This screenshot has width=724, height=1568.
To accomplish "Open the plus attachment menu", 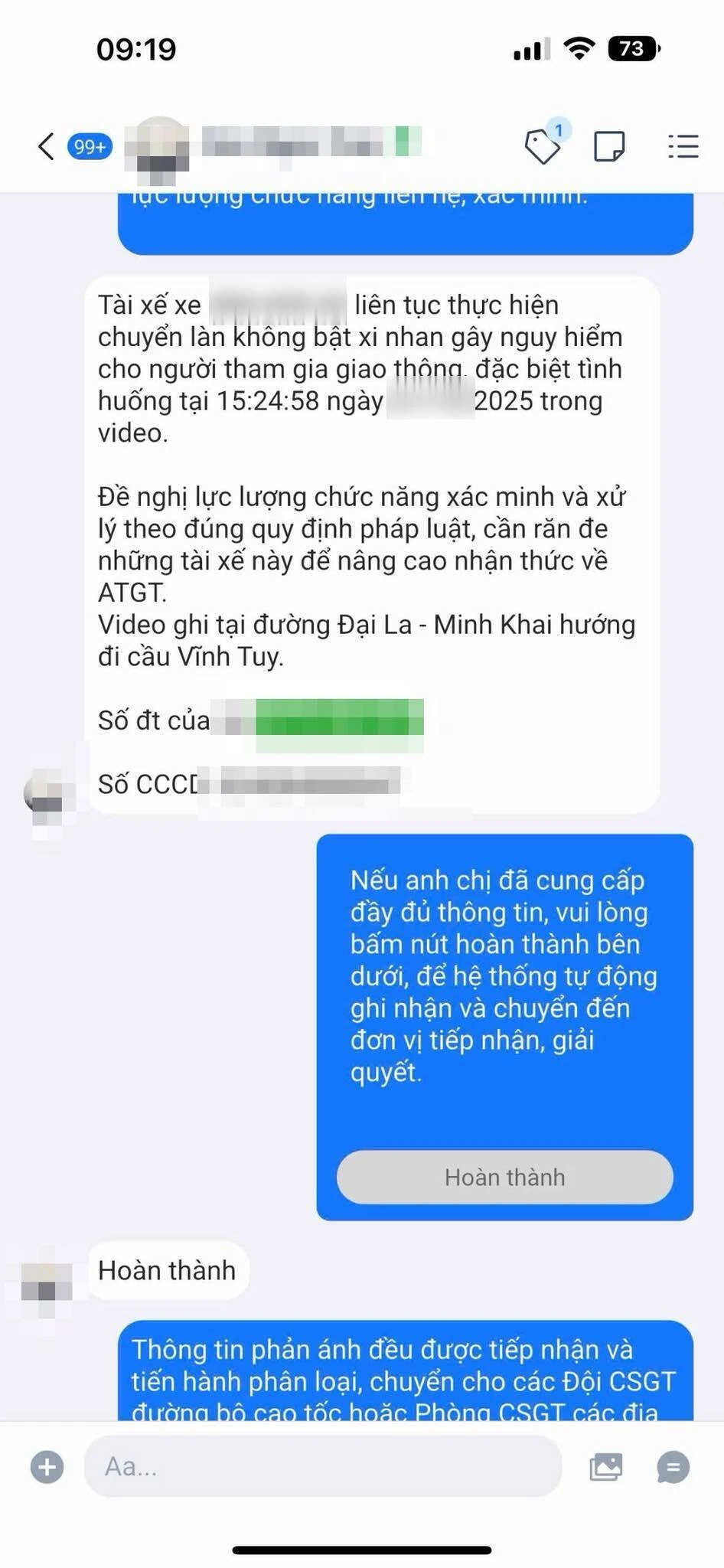I will [x=47, y=1467].
